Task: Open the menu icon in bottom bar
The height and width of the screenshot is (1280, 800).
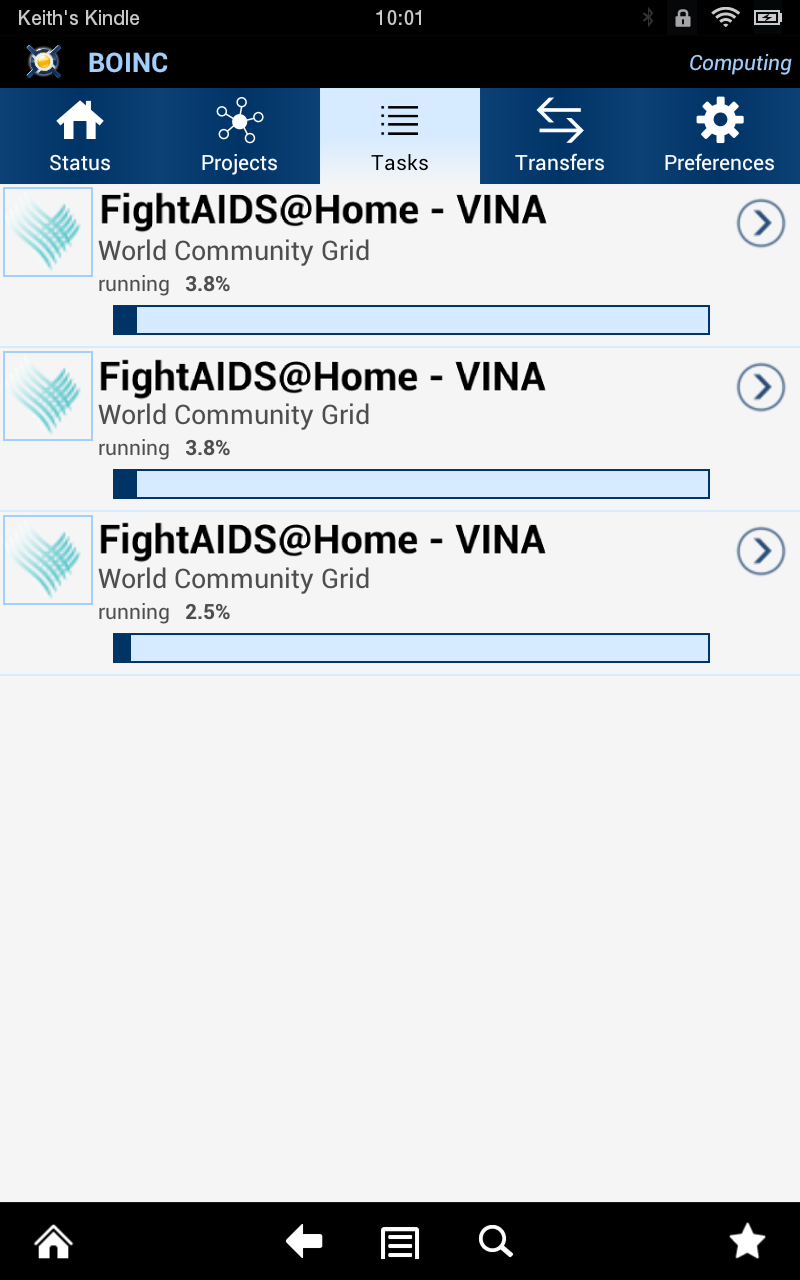Action: click(400, 1243)
